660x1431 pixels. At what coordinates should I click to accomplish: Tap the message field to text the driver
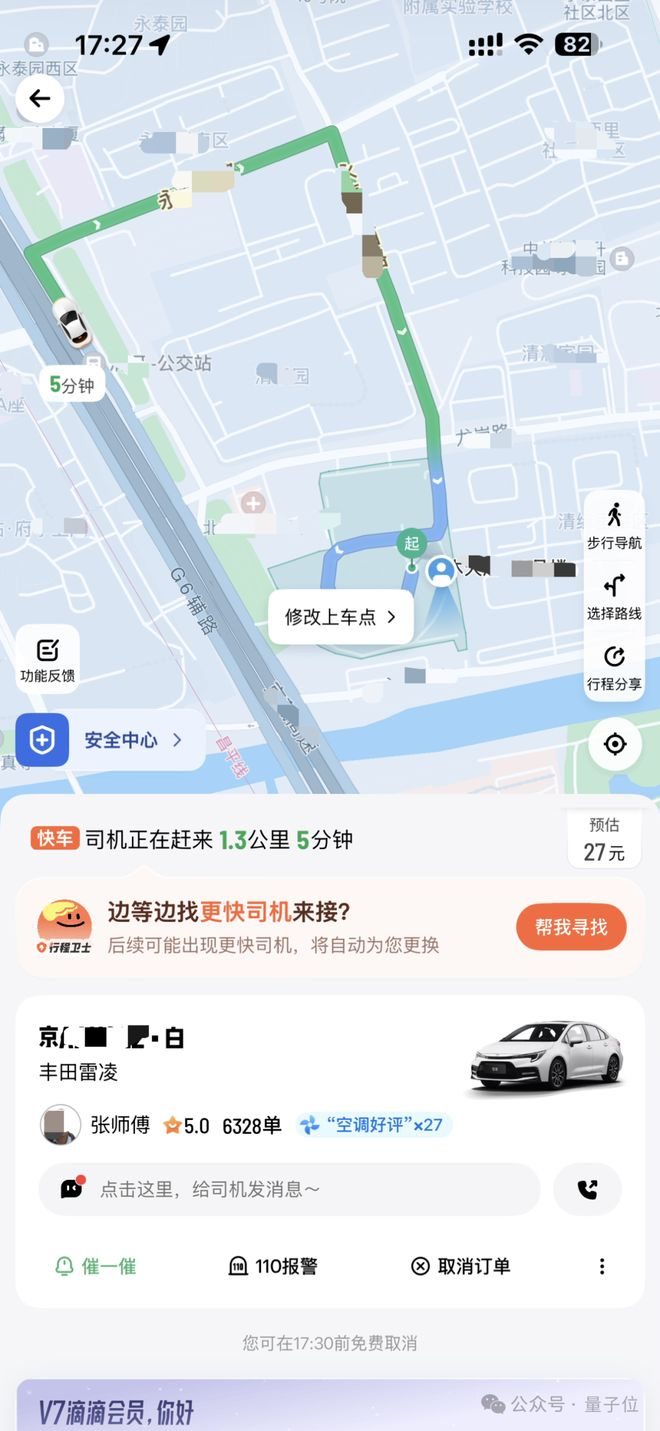pyautogui.click(x=290, y=1189)
